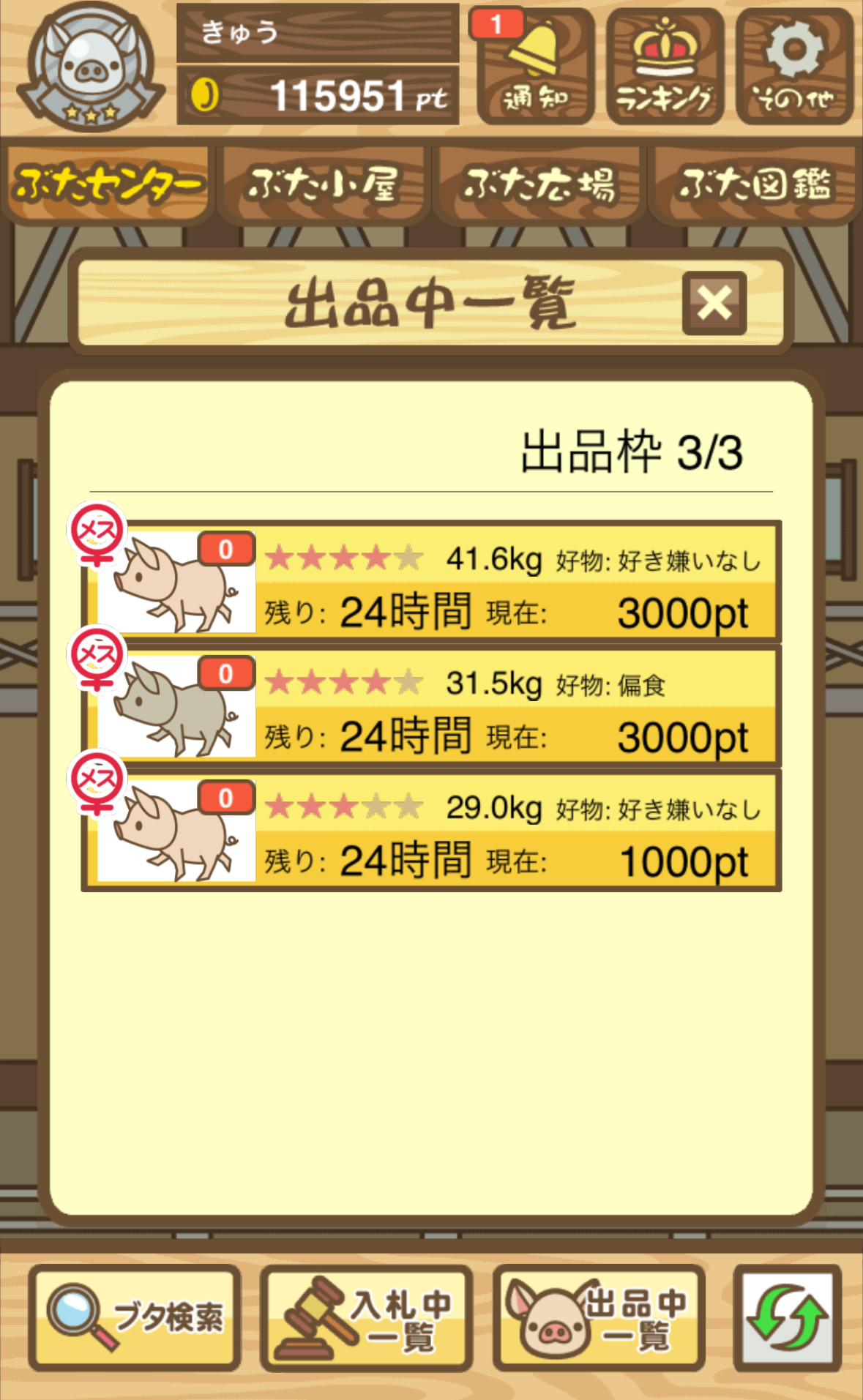Open the 通知 notifications bell

click(x=535, y=67)
